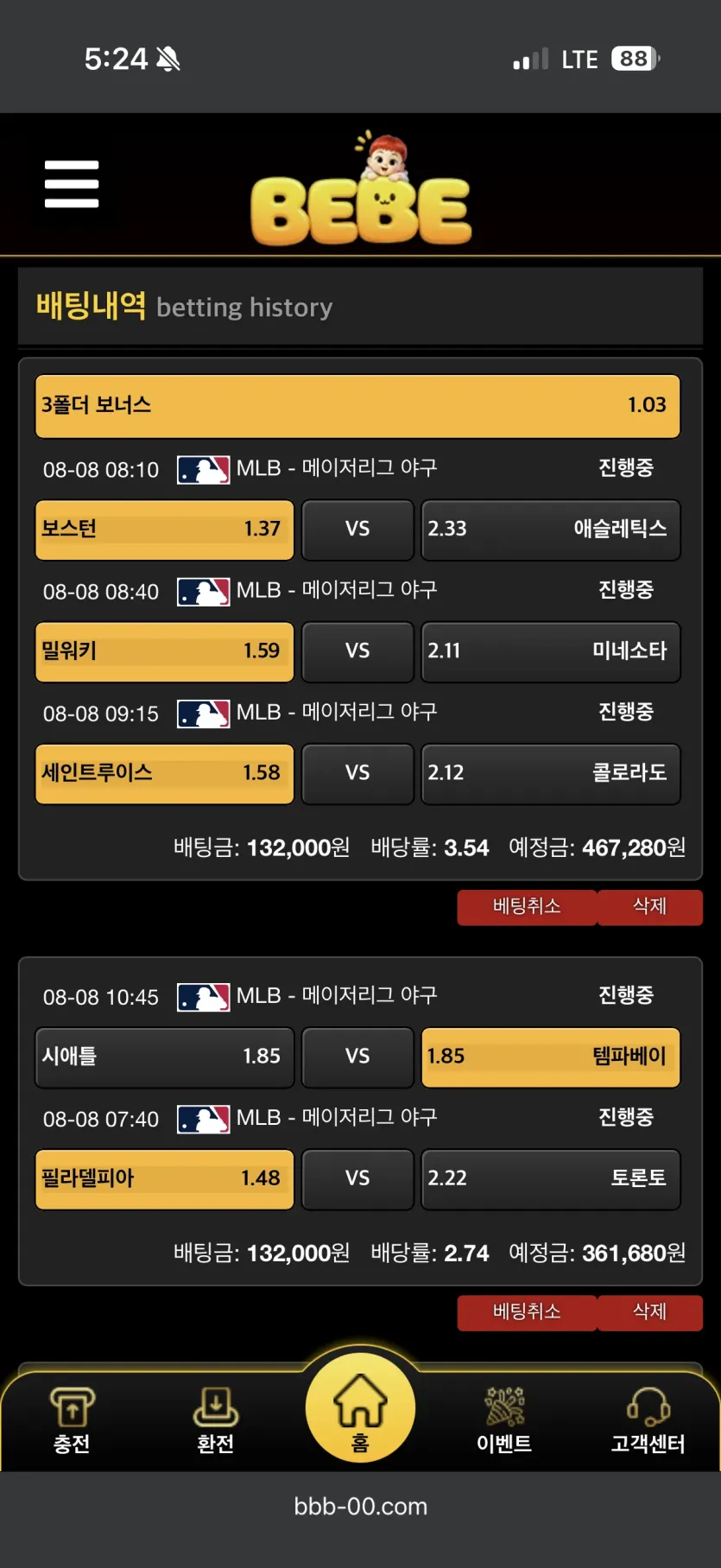The width and height of the screenshot is (721, 1568).
Task: Tap the BEBE logo to go home
Action: coord(361,190)
